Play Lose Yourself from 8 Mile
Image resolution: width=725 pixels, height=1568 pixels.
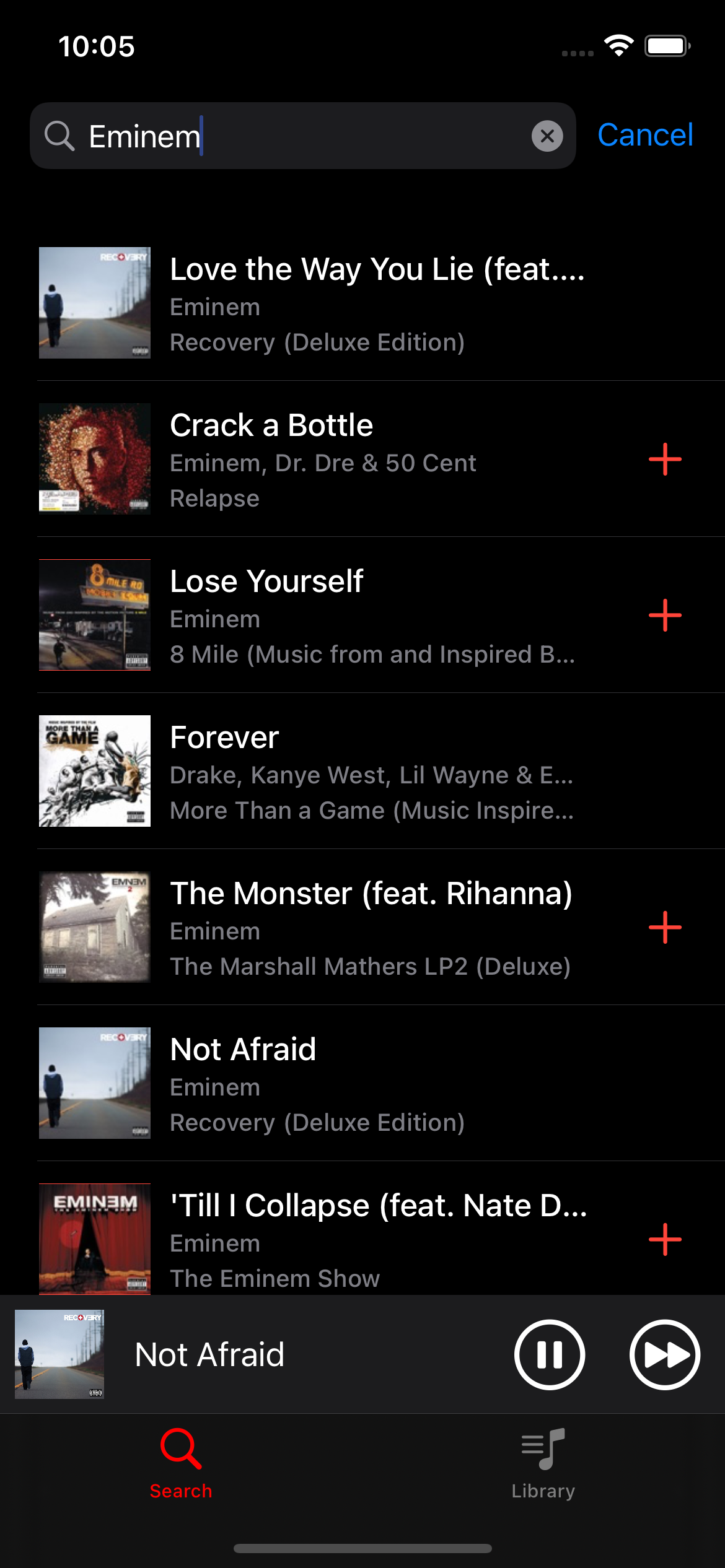(x=372, y=615)
